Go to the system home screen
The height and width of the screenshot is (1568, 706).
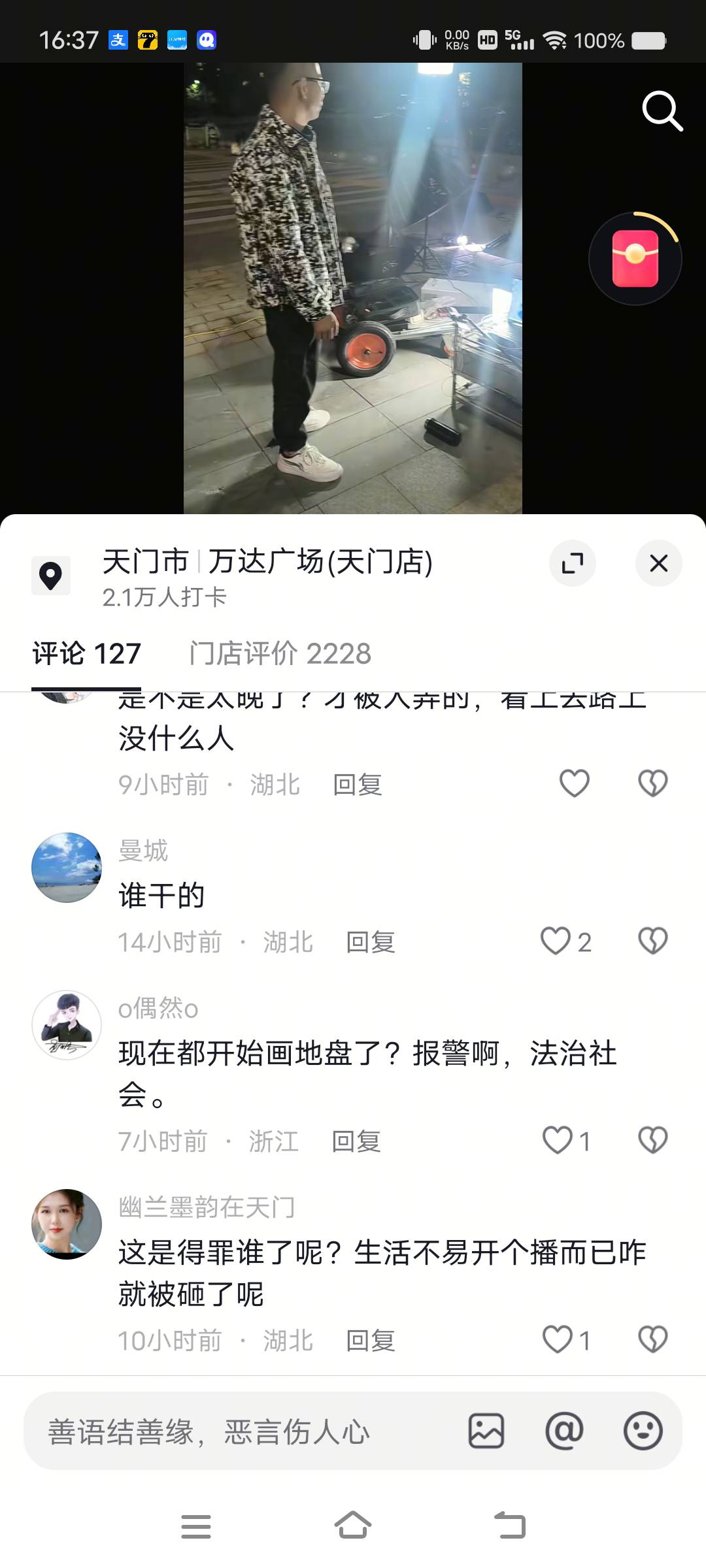coord(353,1526)
